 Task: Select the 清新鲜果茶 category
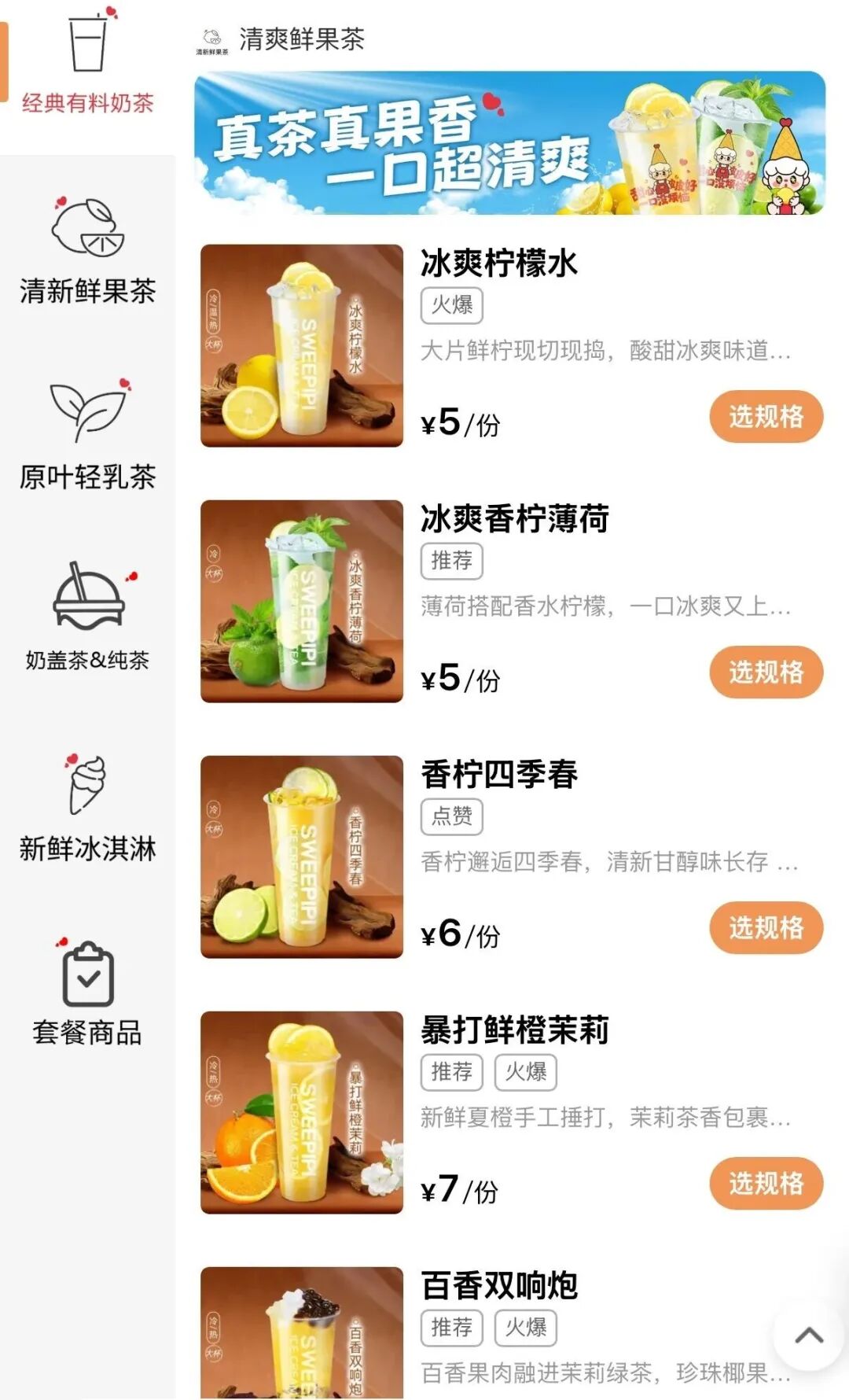[x=87, y=252]
